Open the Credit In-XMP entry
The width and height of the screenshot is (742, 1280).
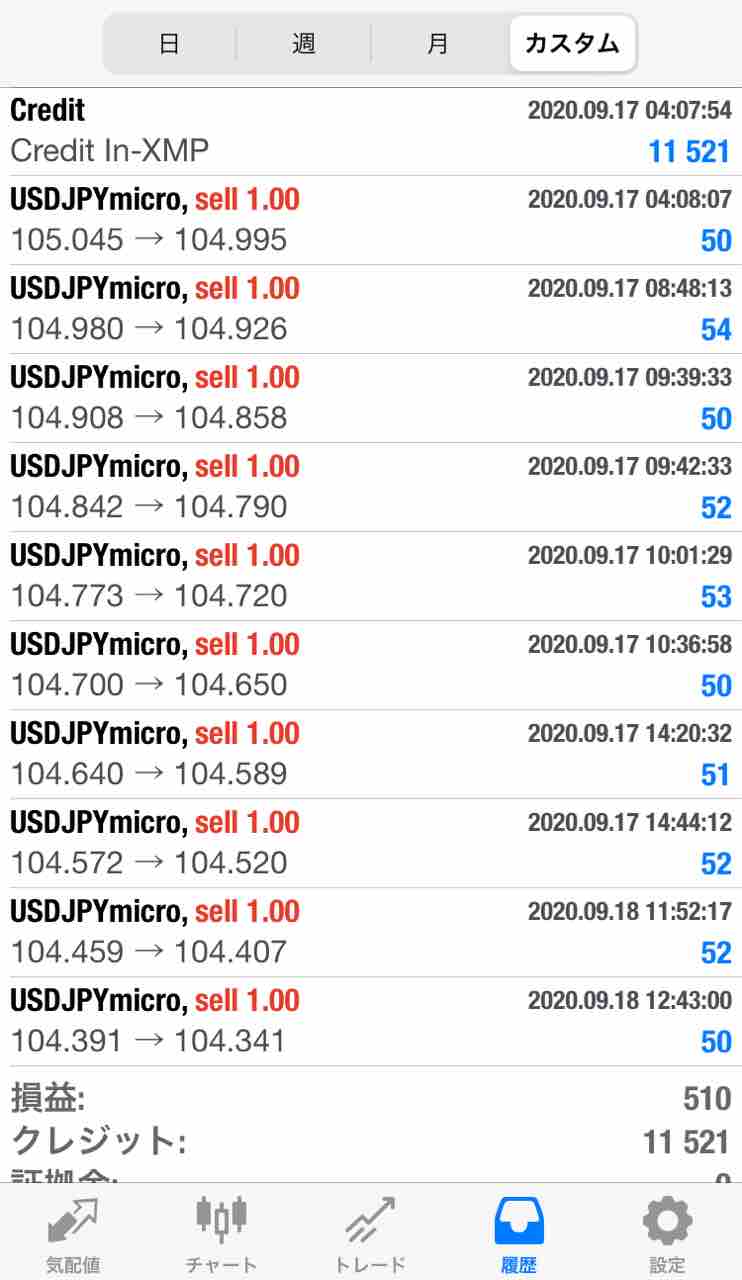370,132
